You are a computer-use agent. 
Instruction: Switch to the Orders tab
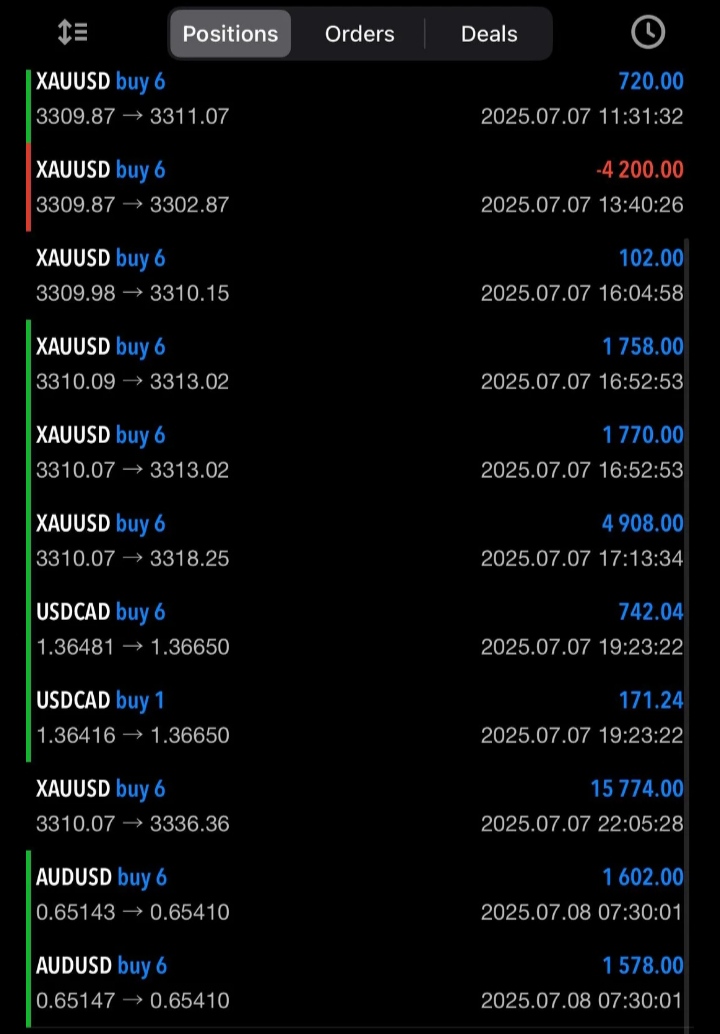pos(359,34)
